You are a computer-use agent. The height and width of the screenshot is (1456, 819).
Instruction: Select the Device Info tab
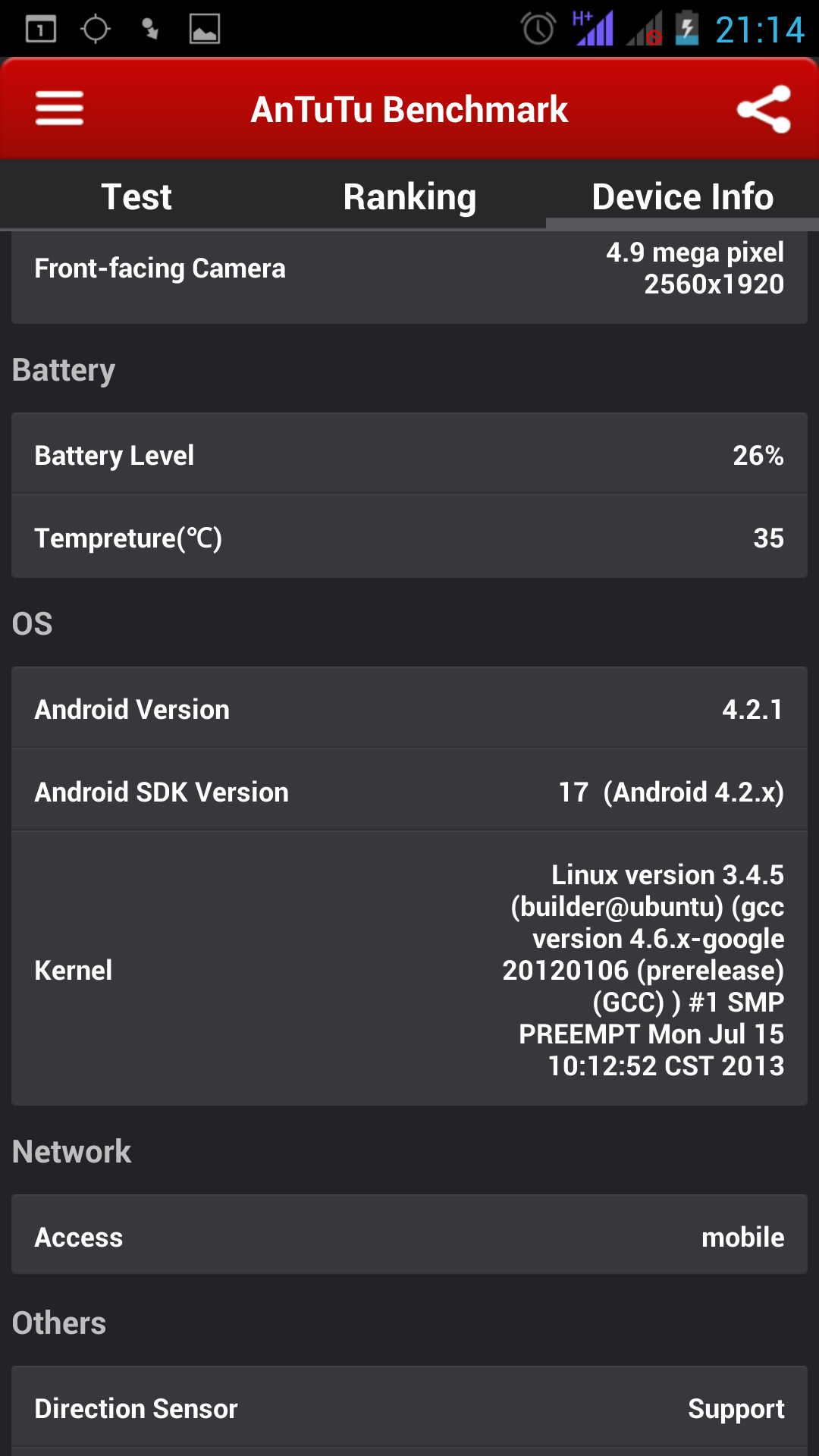682,196
